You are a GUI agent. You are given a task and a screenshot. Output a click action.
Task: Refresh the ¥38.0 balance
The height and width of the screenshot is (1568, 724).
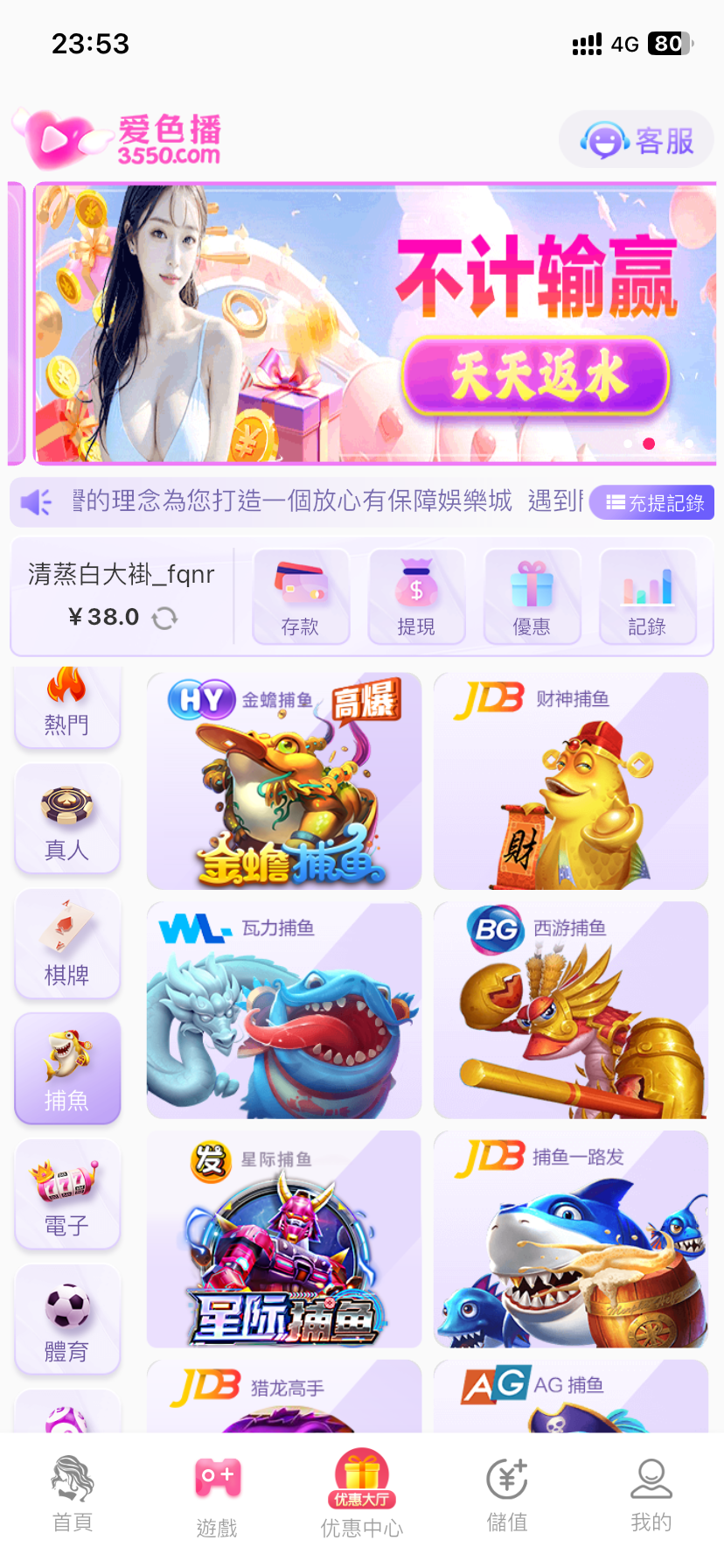click(x=164, y=619)
